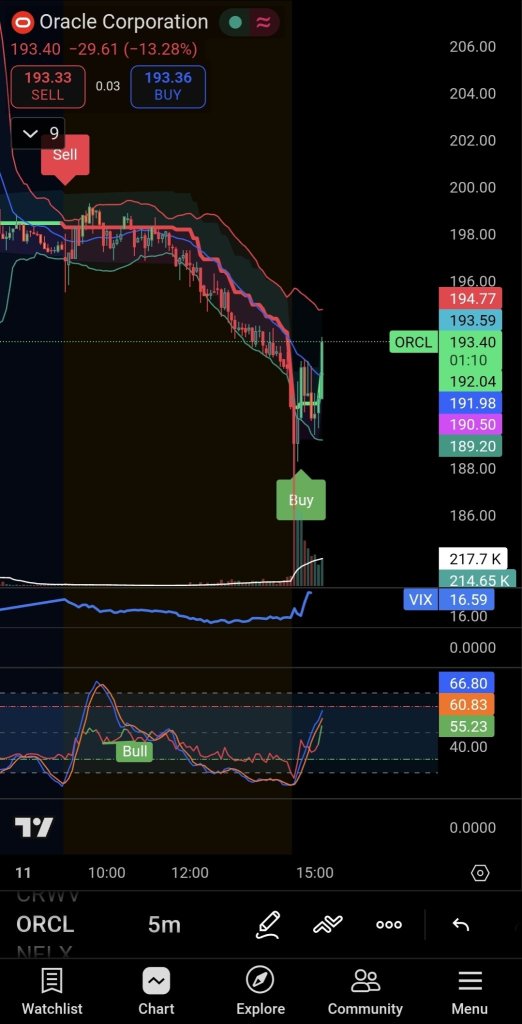Screen dimensions: 522x1024
Task: Tap the red 193.33 SELL button
Action: pyautogui.click(x=48, y=86)
